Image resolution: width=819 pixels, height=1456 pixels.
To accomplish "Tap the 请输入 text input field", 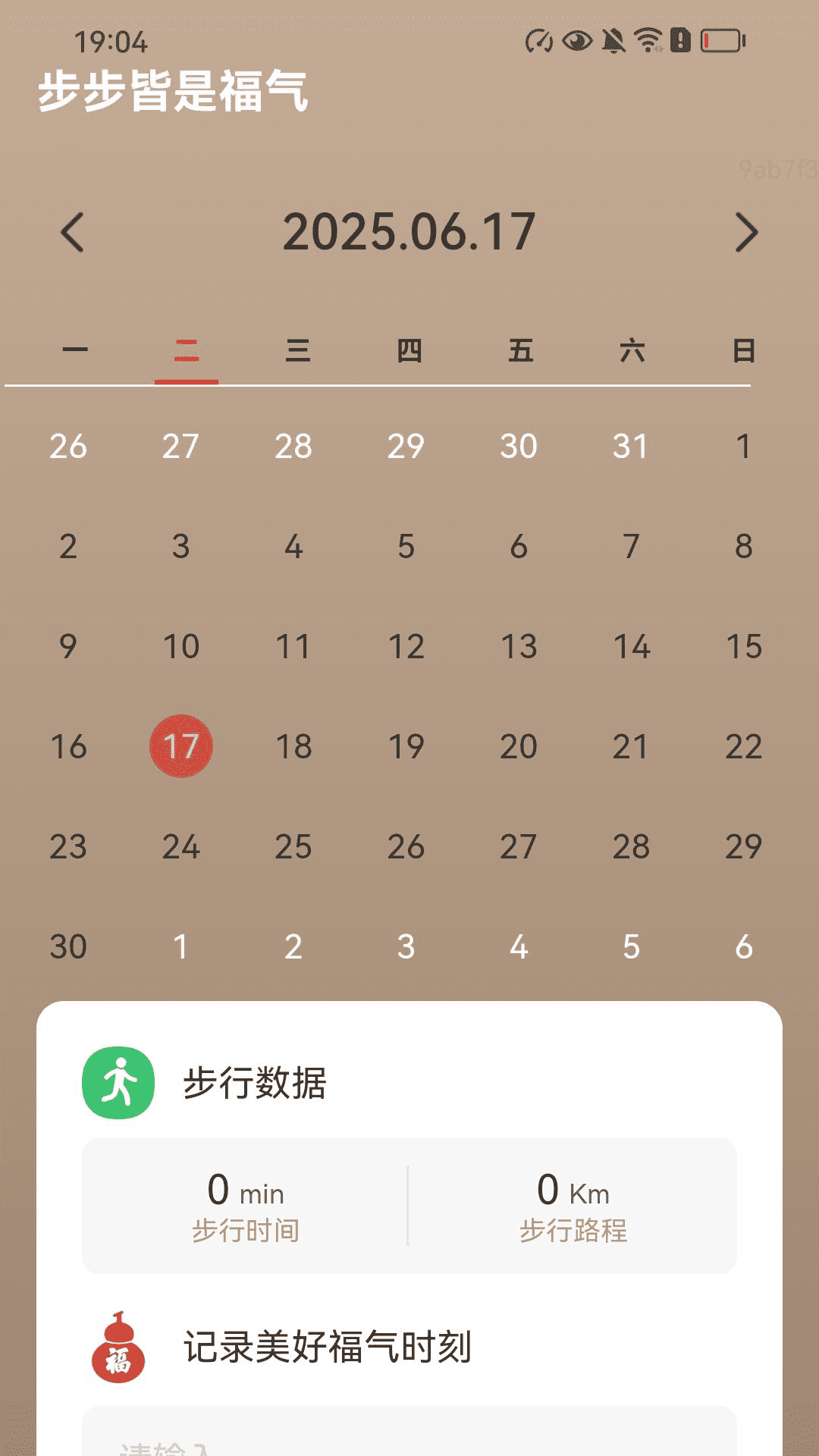I will (409, 1445).
